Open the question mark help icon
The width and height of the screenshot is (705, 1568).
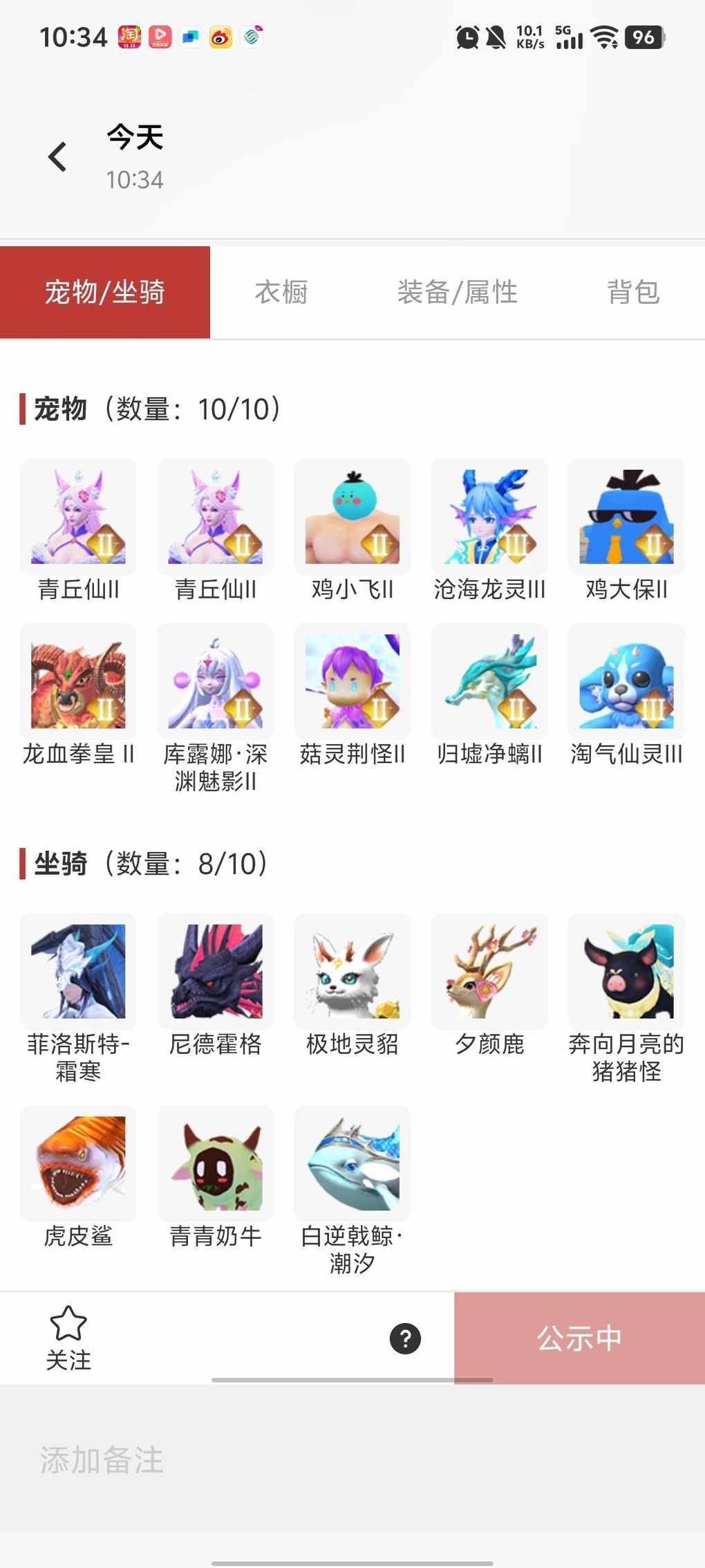coord(406,1338)
